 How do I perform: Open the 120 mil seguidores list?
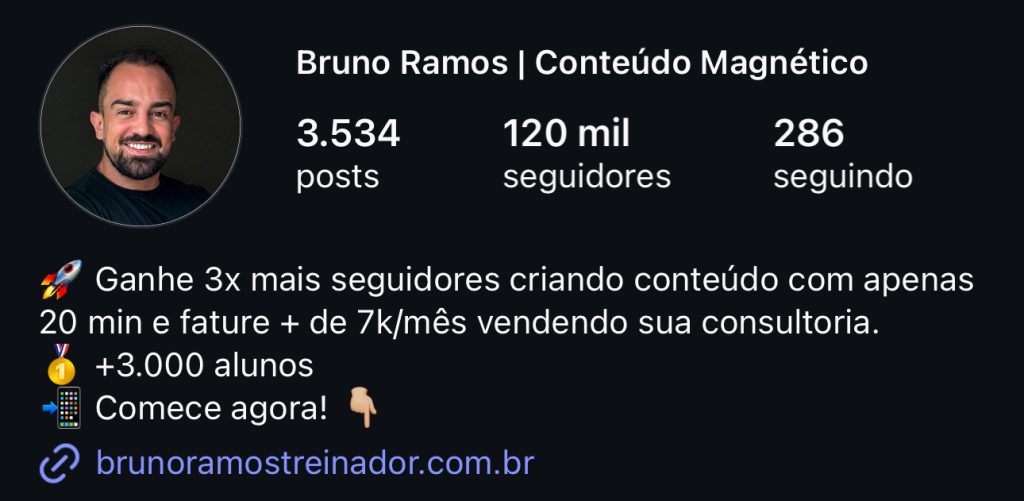click(586, 154)
